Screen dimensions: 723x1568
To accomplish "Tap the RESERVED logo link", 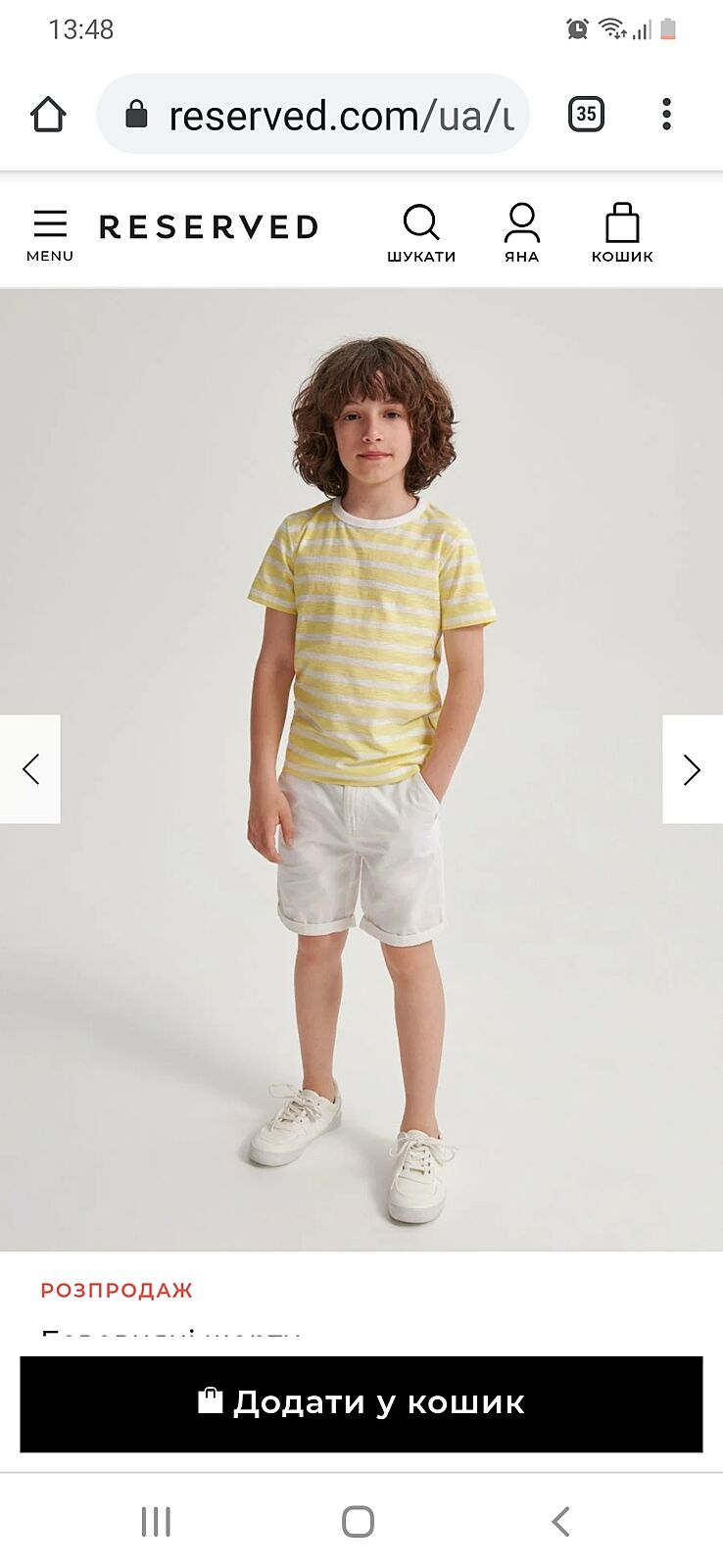I will pos(209,227).
